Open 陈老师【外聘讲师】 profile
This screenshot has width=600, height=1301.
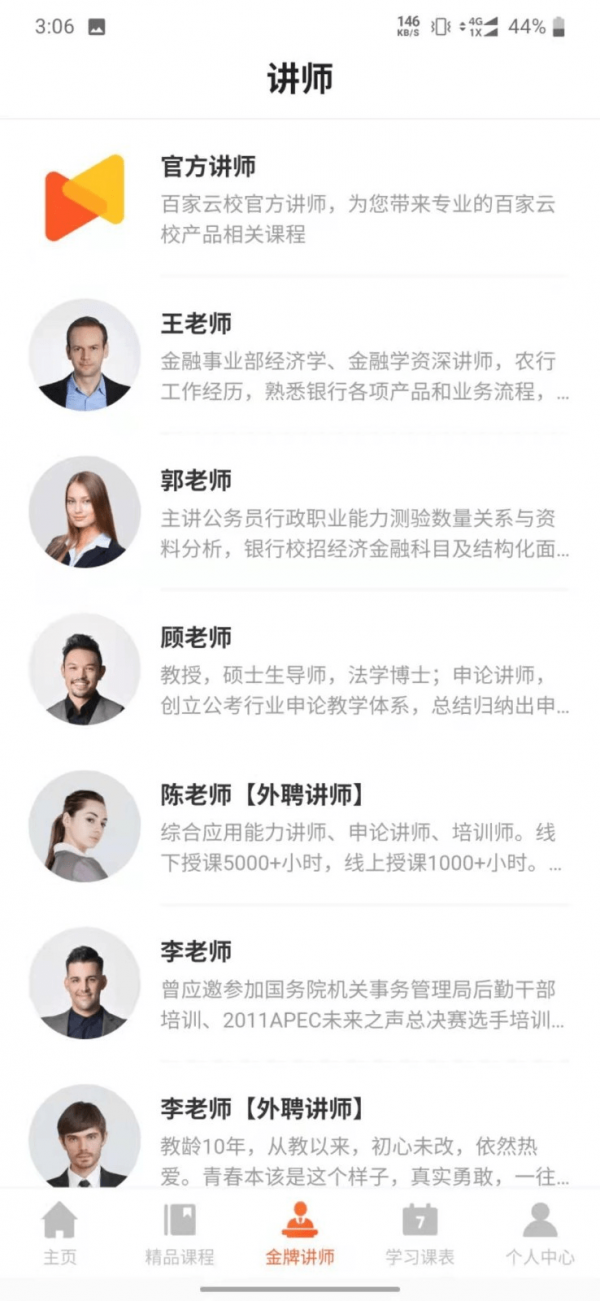300,826
